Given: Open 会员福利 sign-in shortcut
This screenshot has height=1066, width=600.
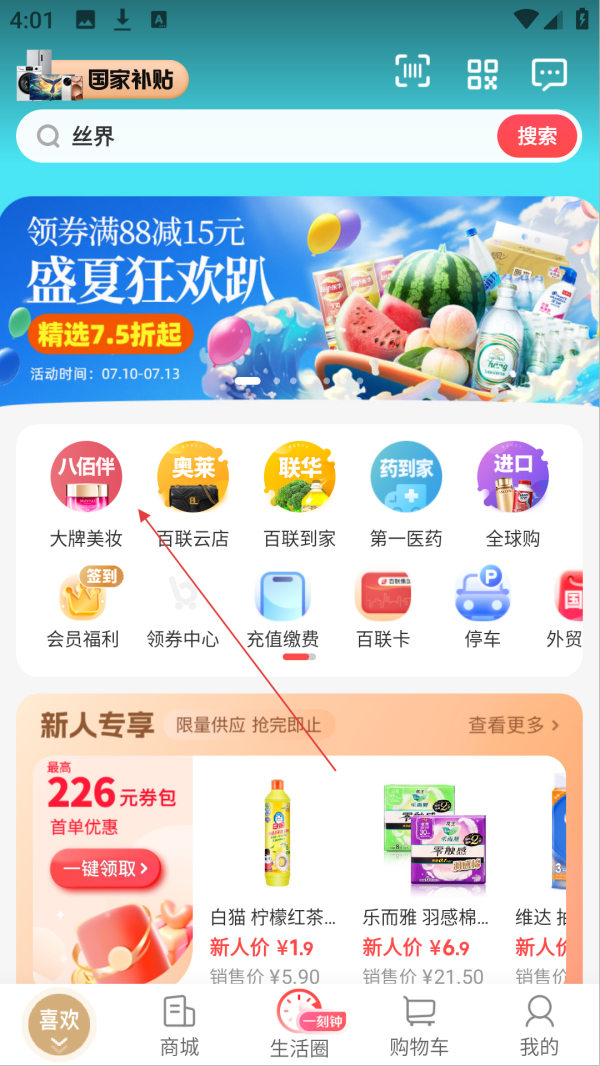Looking at the screenshot, I should 84,607.
